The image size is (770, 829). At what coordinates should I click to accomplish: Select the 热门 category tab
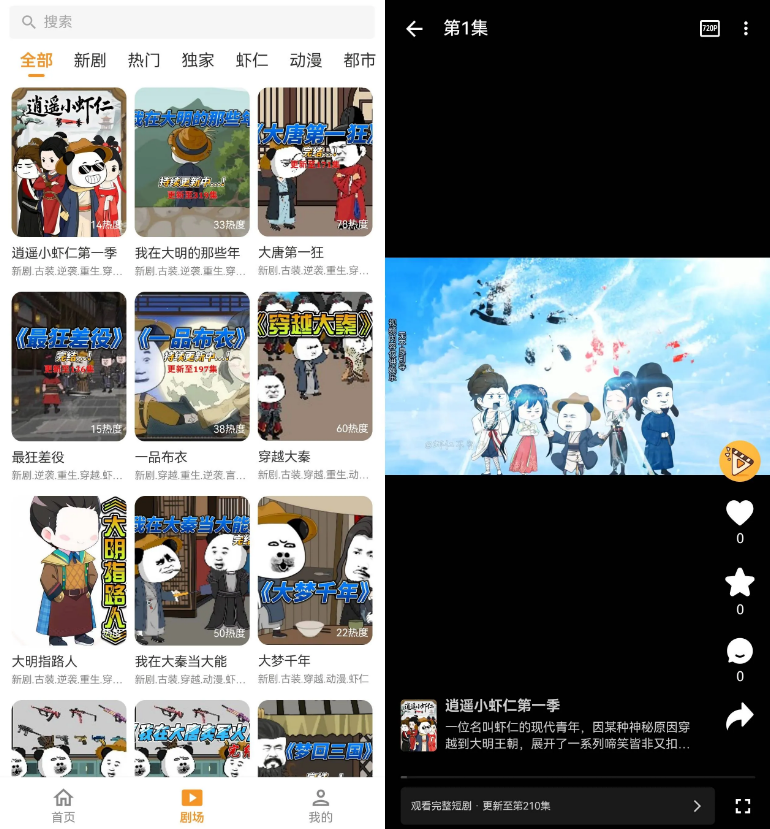coord(144,60)
